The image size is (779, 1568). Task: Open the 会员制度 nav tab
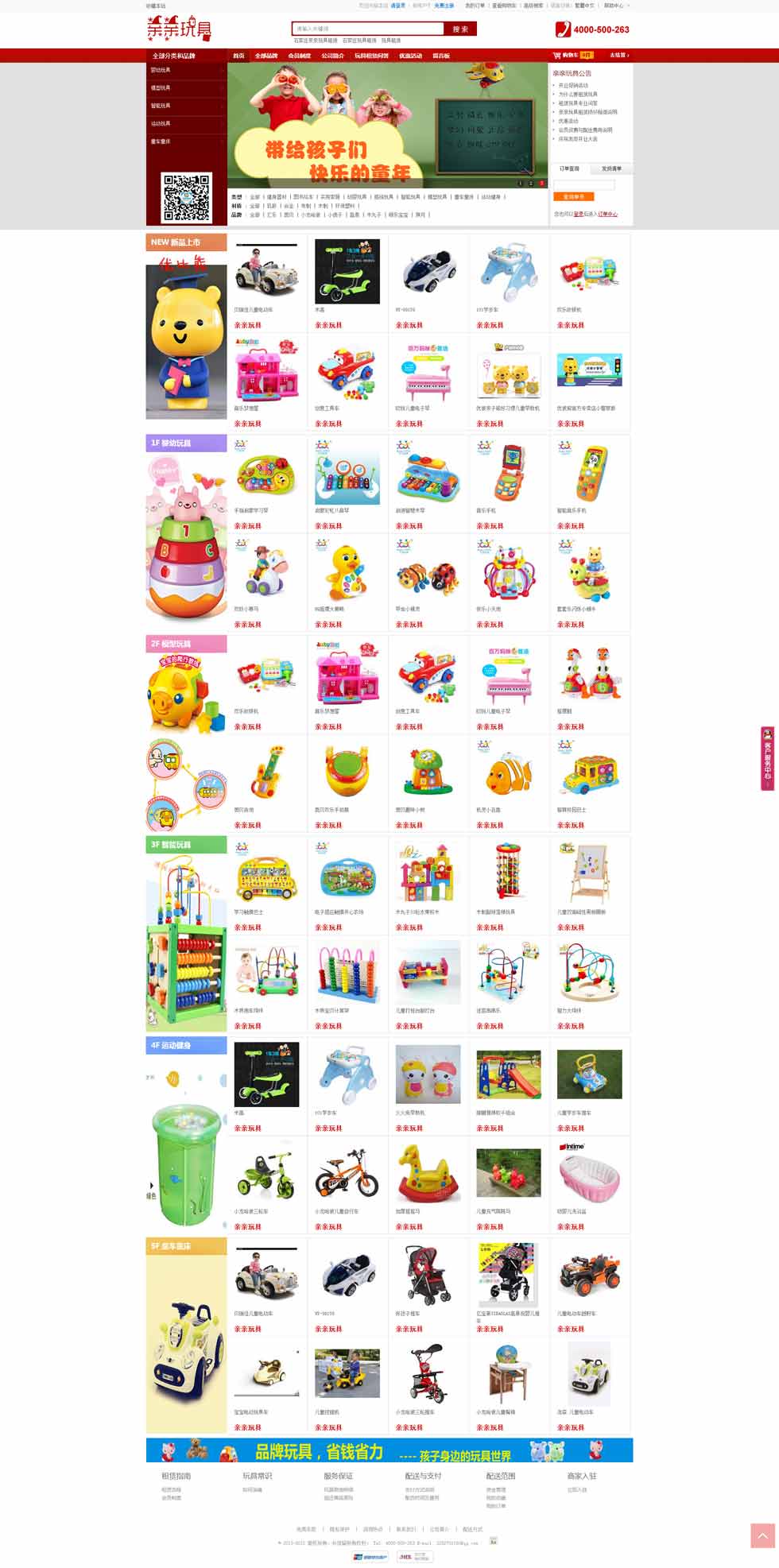click(299, 56)
